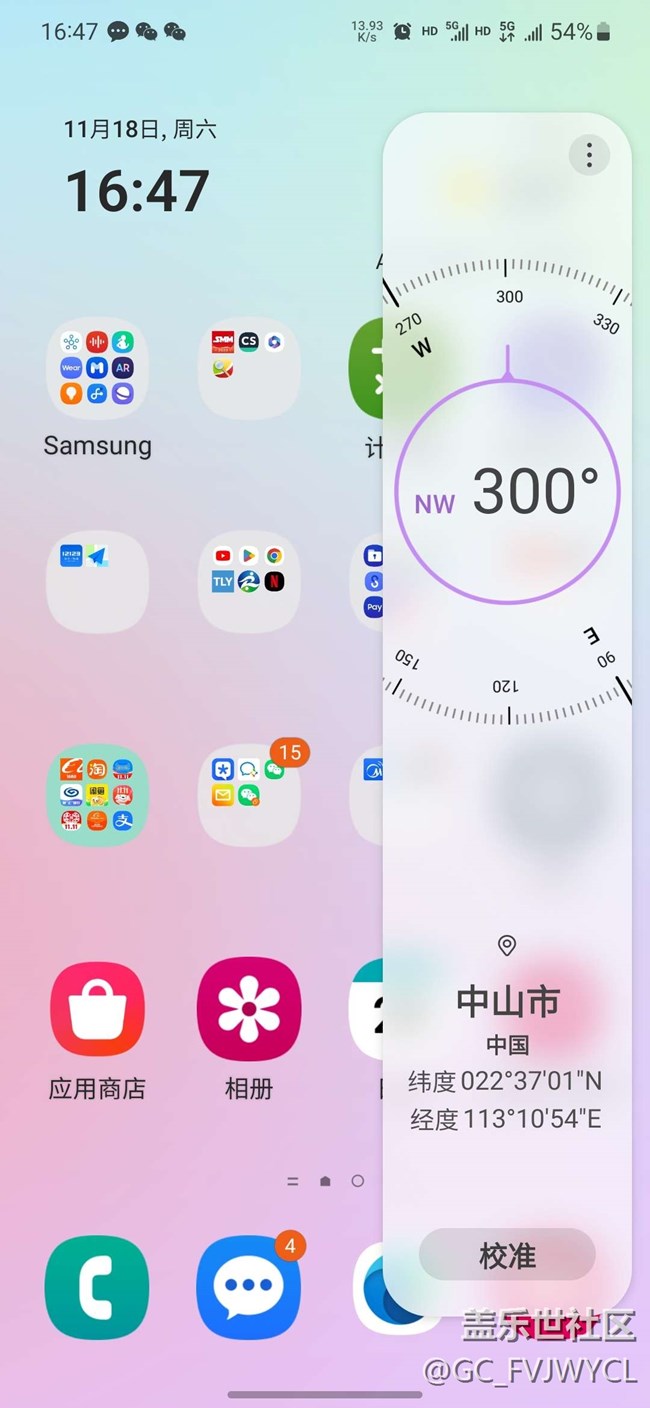This screenshot has width=650, height=1408.
Task: Open the 相册 gallery app
Action: click(249, 1009)
